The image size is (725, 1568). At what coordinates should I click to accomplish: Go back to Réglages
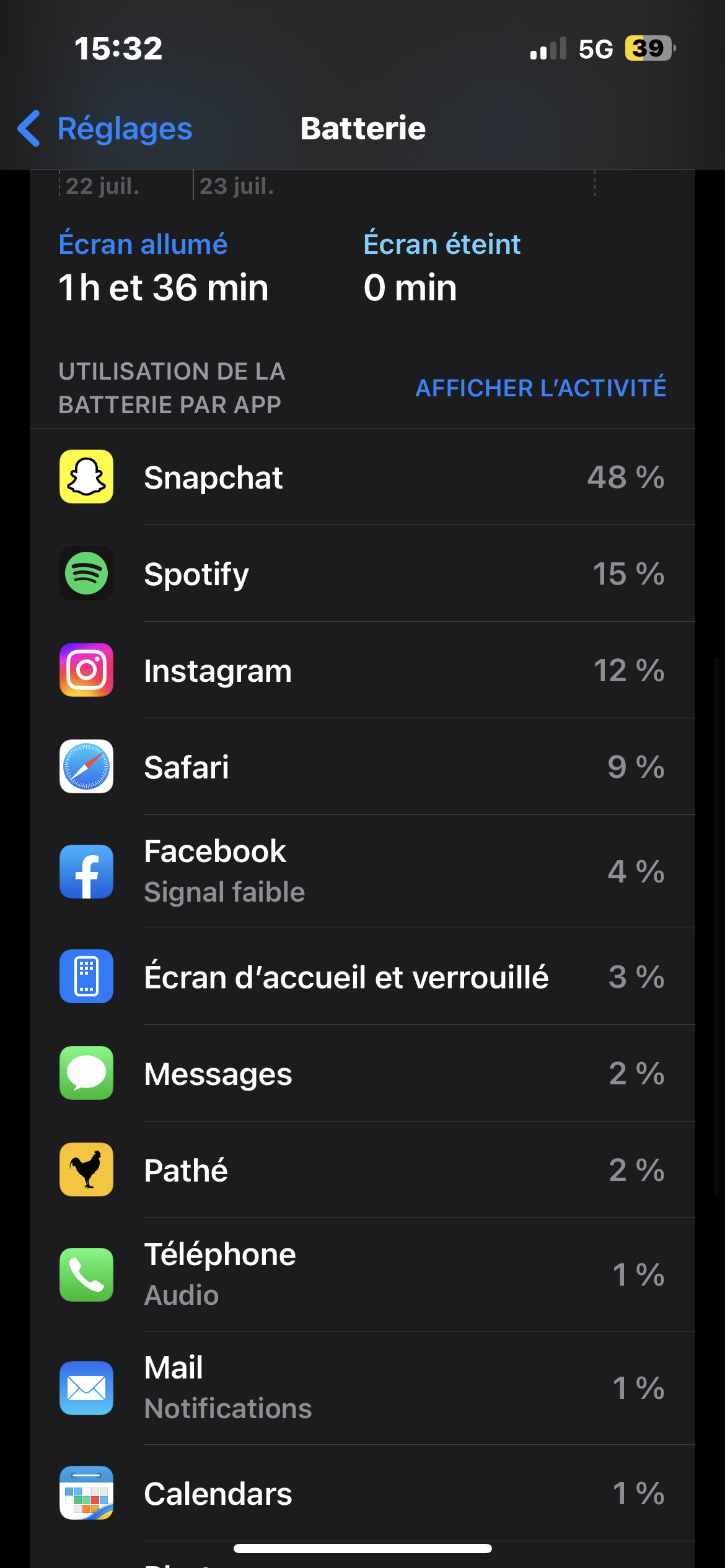pos(105,129)
